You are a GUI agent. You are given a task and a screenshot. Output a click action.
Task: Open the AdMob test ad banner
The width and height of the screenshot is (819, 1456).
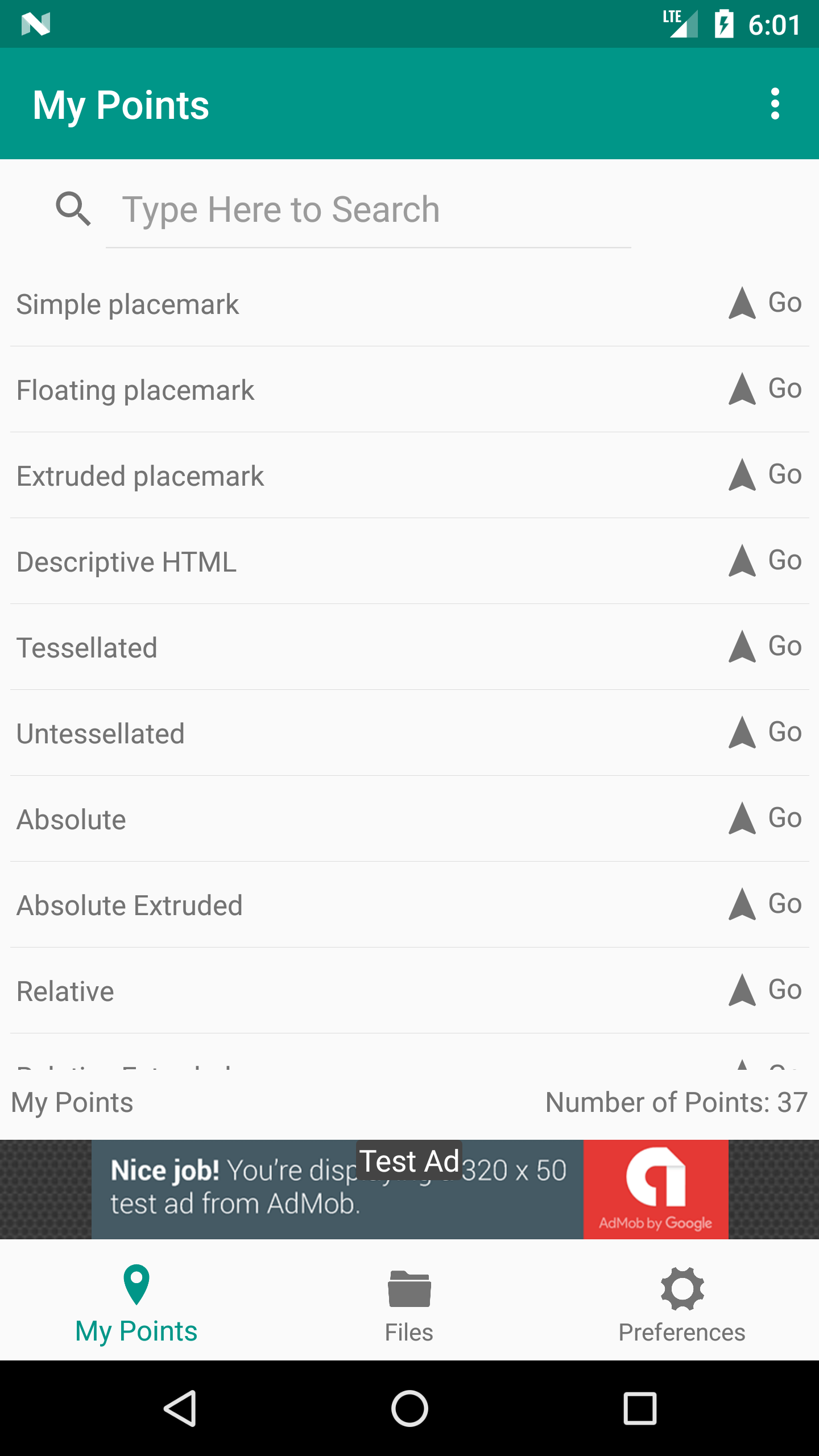tap(409, 1189)
